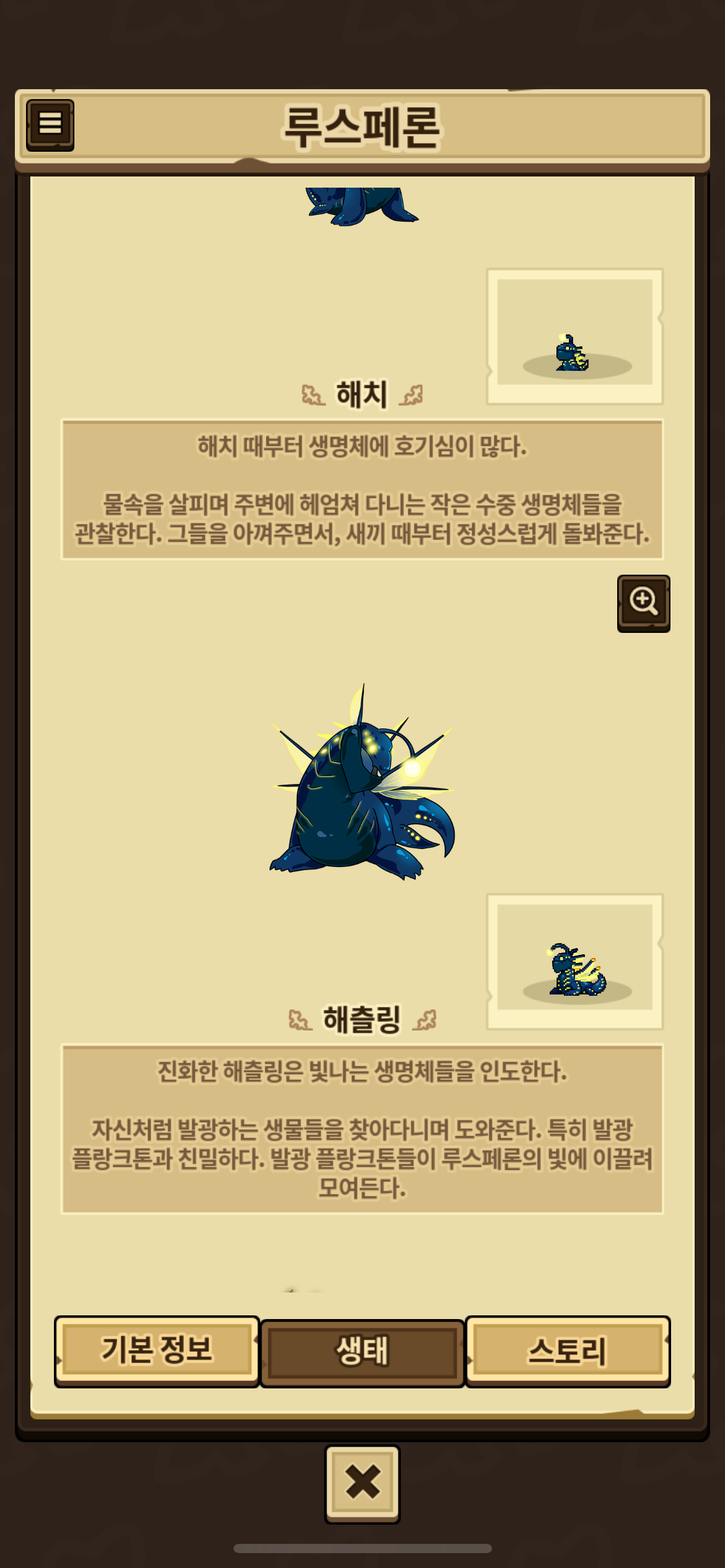Close the 루스페론 info window

point(362,1484)
